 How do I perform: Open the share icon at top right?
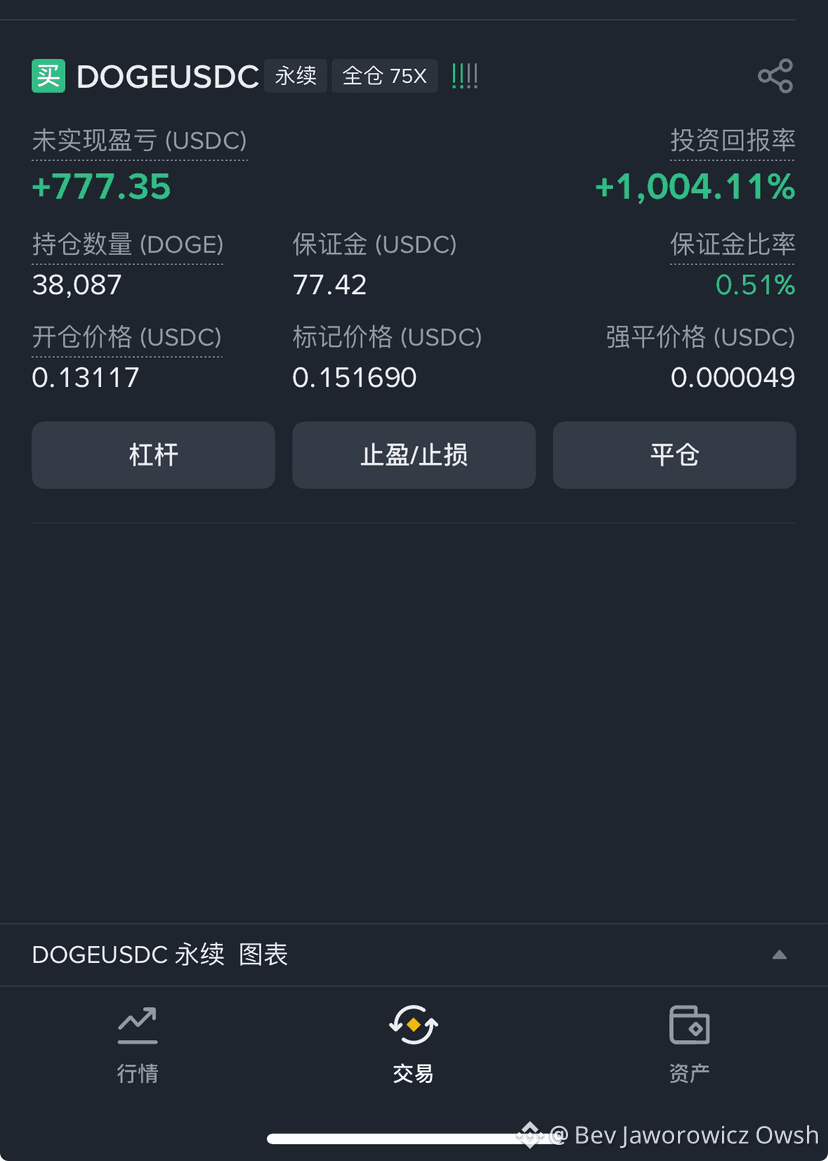776,75
